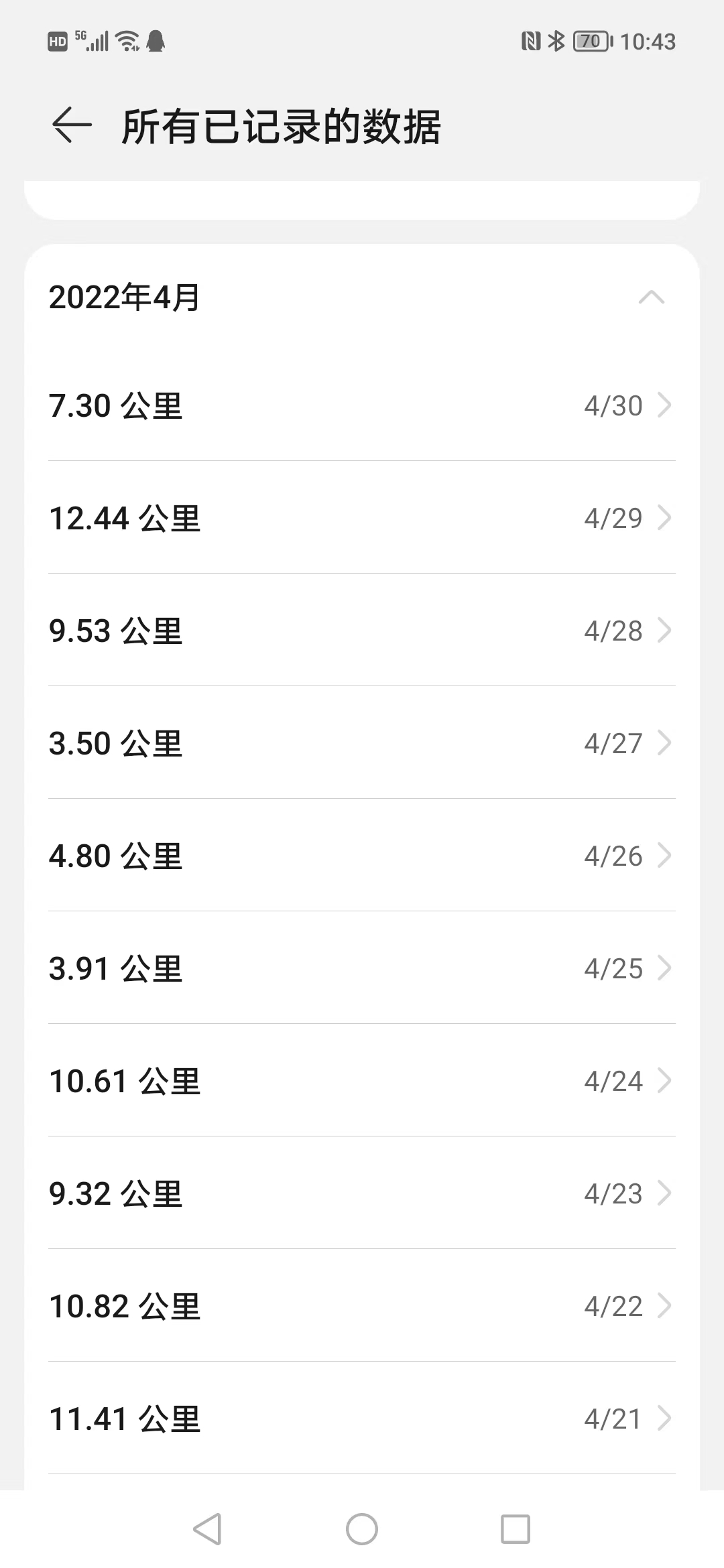Open recent apps from the navigation bar
The height and width of the screenshot is (1568, 724).
pyautogui.click(x=516, y=1529)
